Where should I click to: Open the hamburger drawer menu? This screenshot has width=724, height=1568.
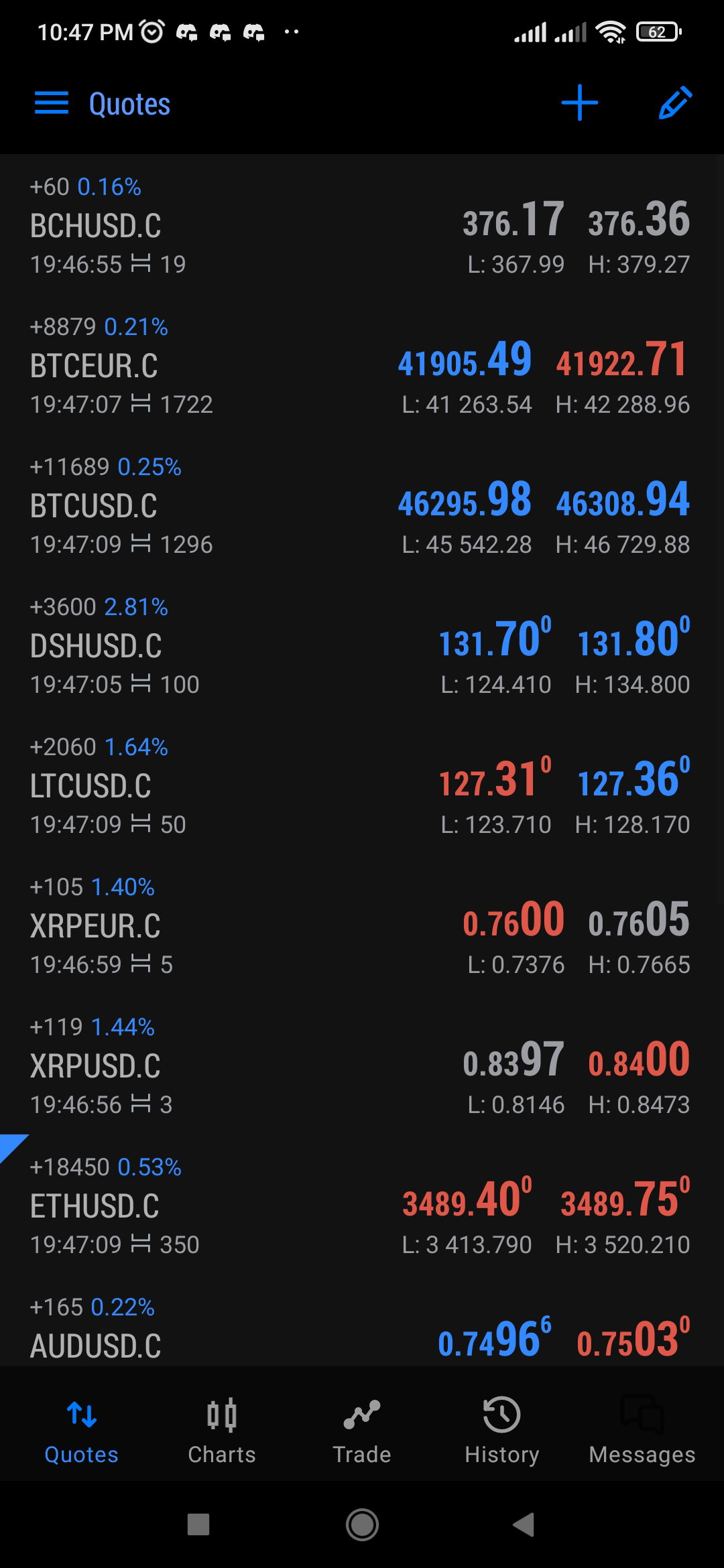pyautogui.click(x=52, y=104)
